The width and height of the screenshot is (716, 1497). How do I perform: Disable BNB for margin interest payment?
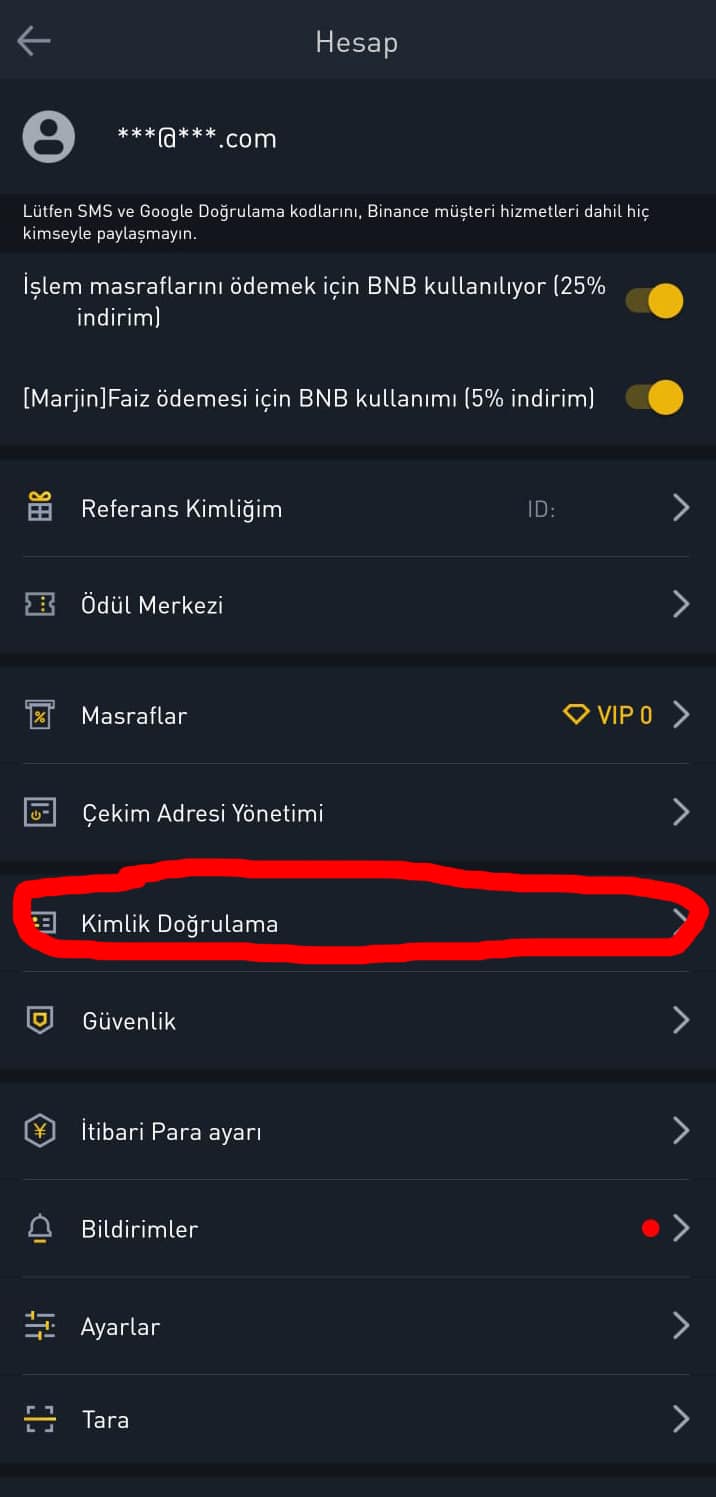point(655,398)
